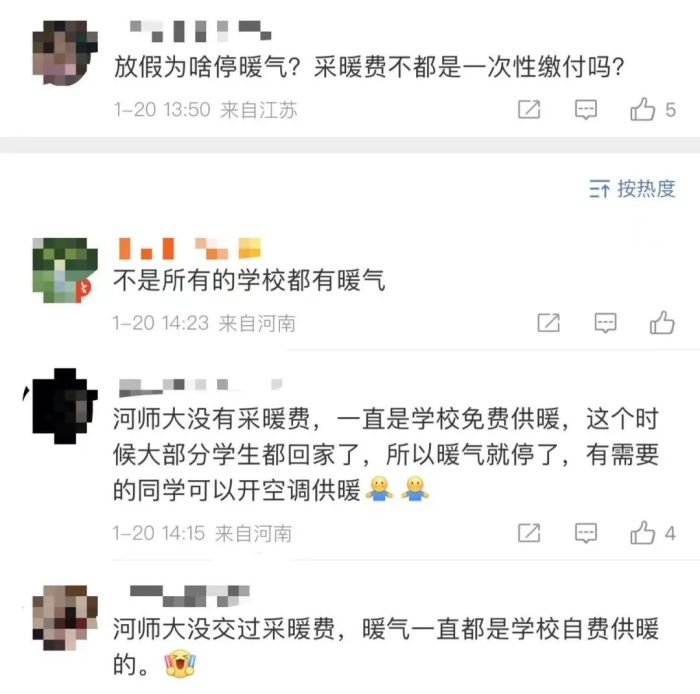Reply to the 14:15 Henan comment

586,533
